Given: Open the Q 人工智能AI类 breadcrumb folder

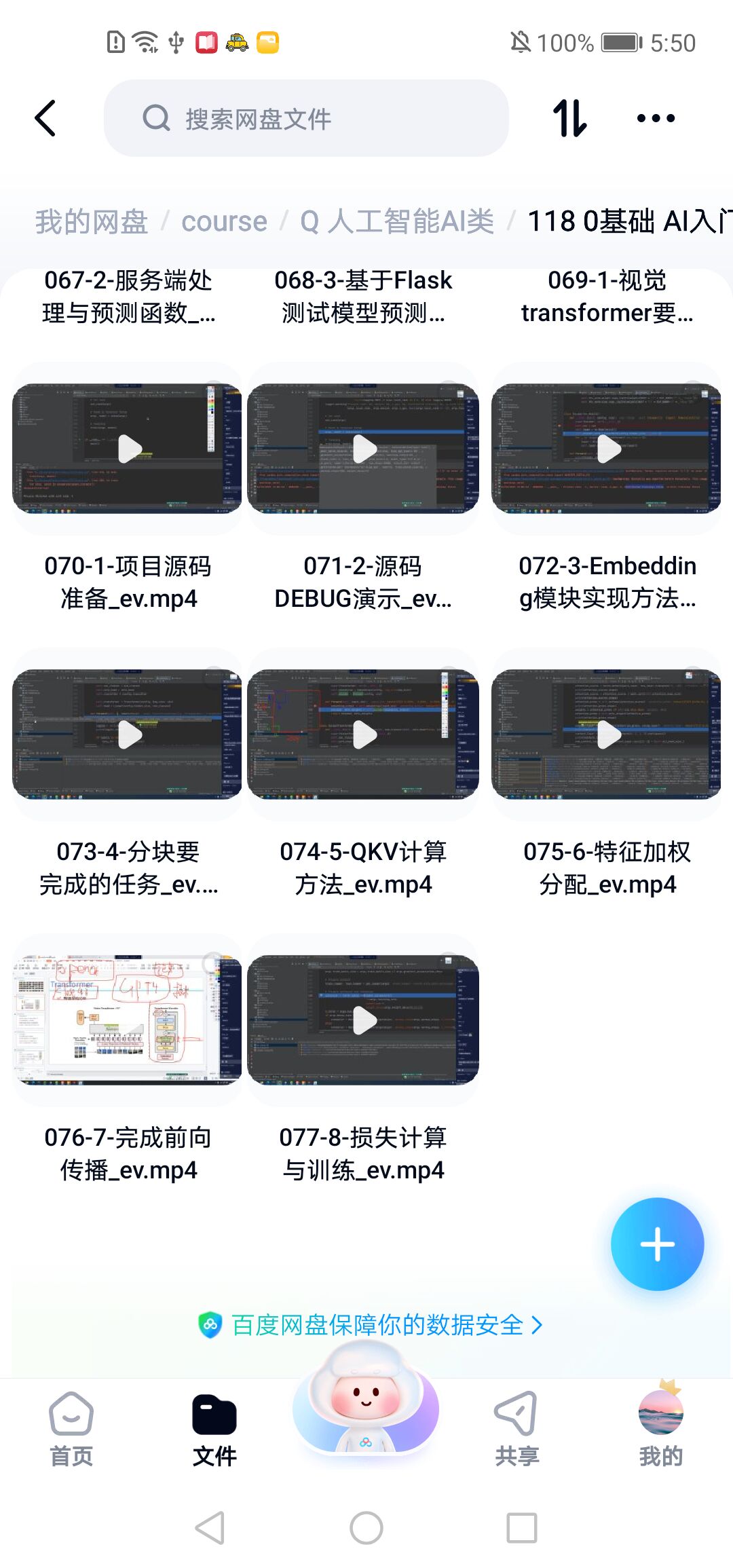Looking at the screenshot, I should point(397,221).
